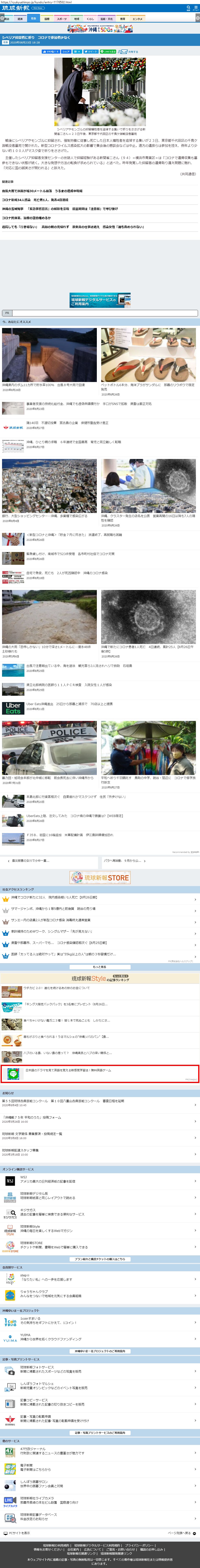Switch to the スポーツ navigation tab

62,19
